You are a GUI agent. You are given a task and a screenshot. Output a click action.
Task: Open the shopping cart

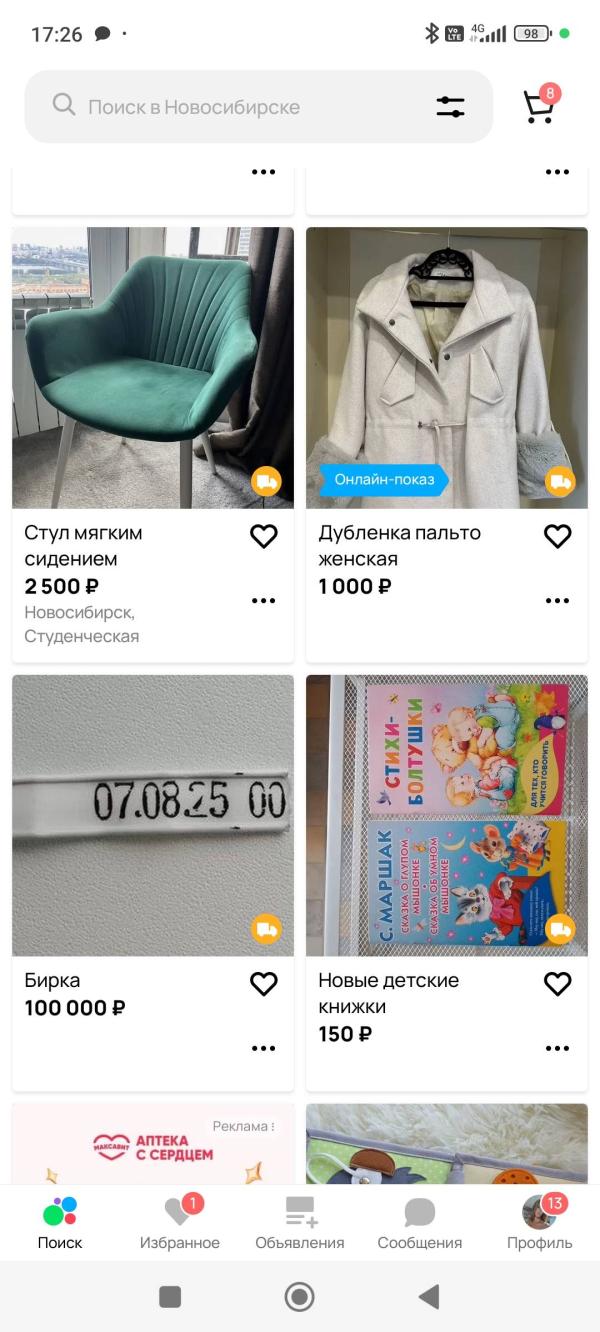click(x=539, y=107)
